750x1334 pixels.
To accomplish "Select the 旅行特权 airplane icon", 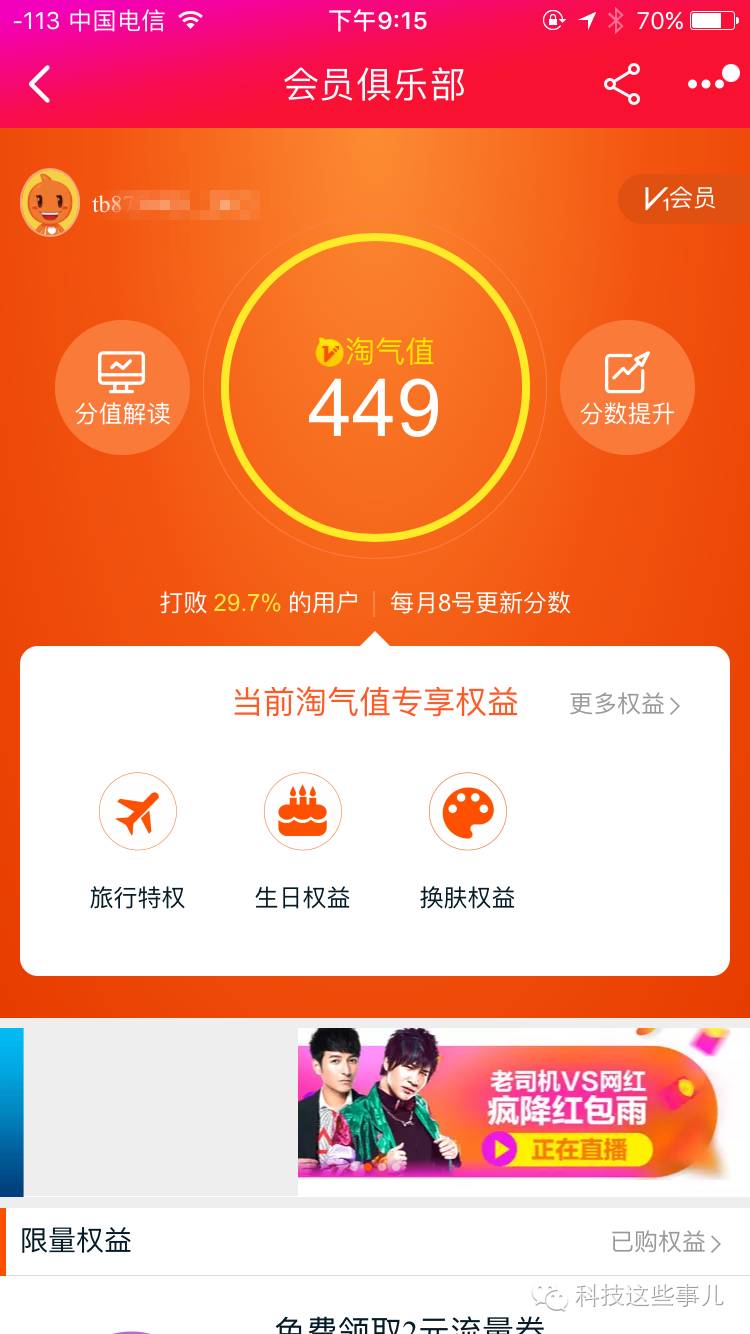I will click(138, 811).
